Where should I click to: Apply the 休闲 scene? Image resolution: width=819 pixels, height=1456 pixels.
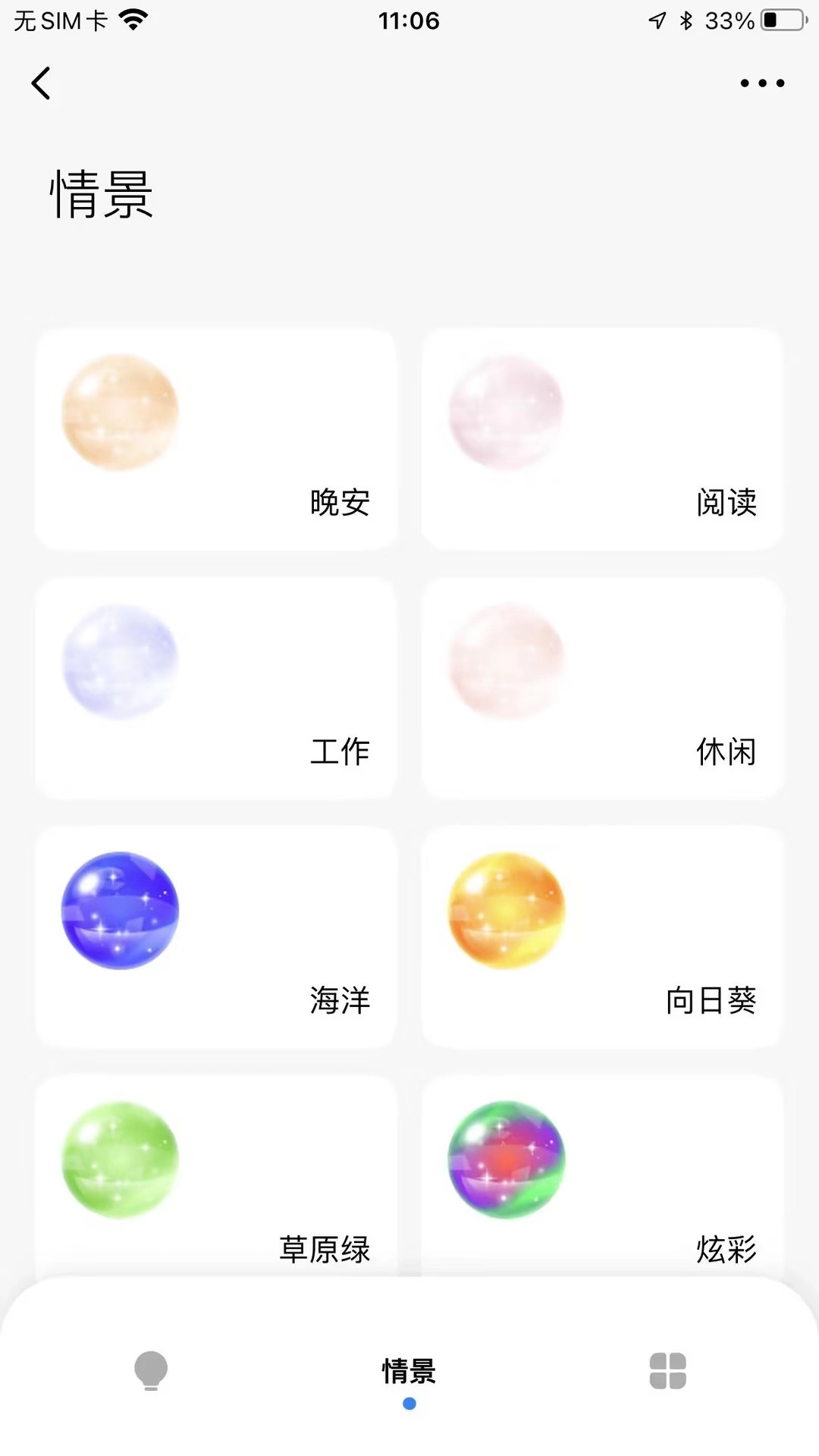(602, 688)
